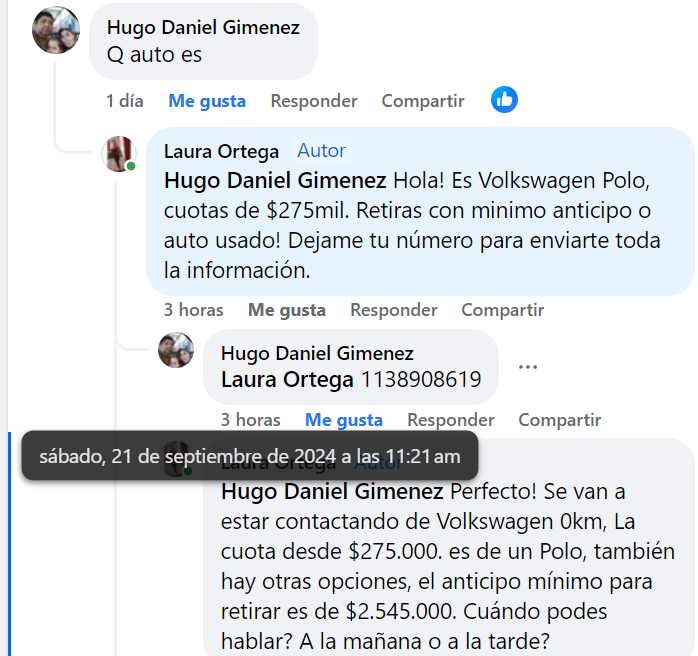
Task: Reply to Hugo's phone number comment
Action: point(451,420)
